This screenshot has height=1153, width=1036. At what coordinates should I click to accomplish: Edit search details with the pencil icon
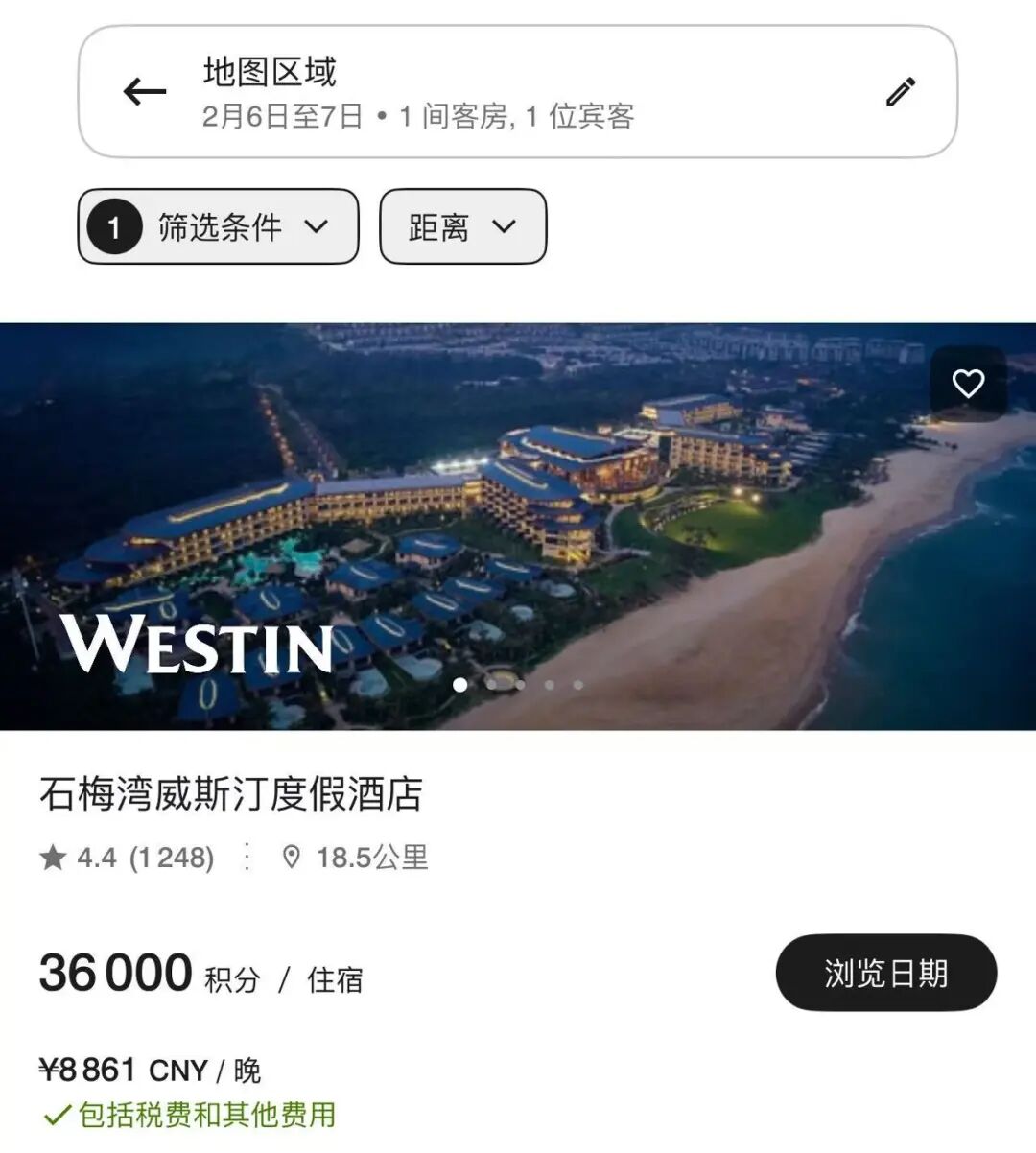click(900, 92)
